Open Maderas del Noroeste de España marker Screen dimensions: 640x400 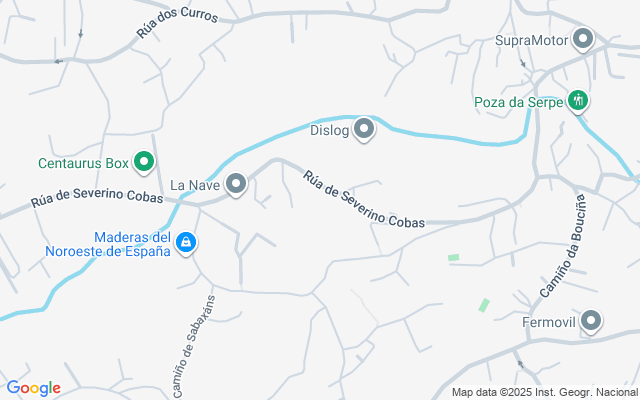point(186,243)
